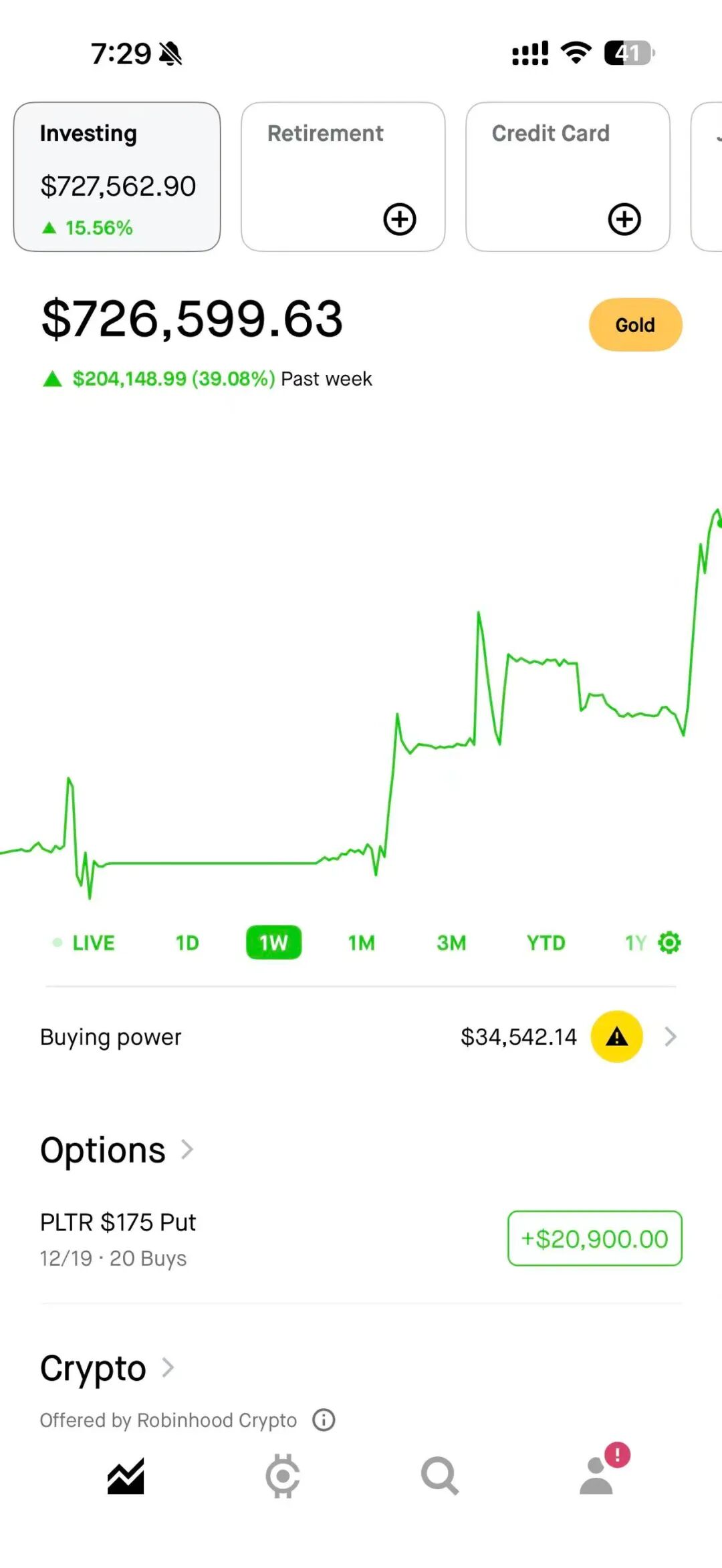
Task: Switch chart to LIVE view
Action: point(84,942)
